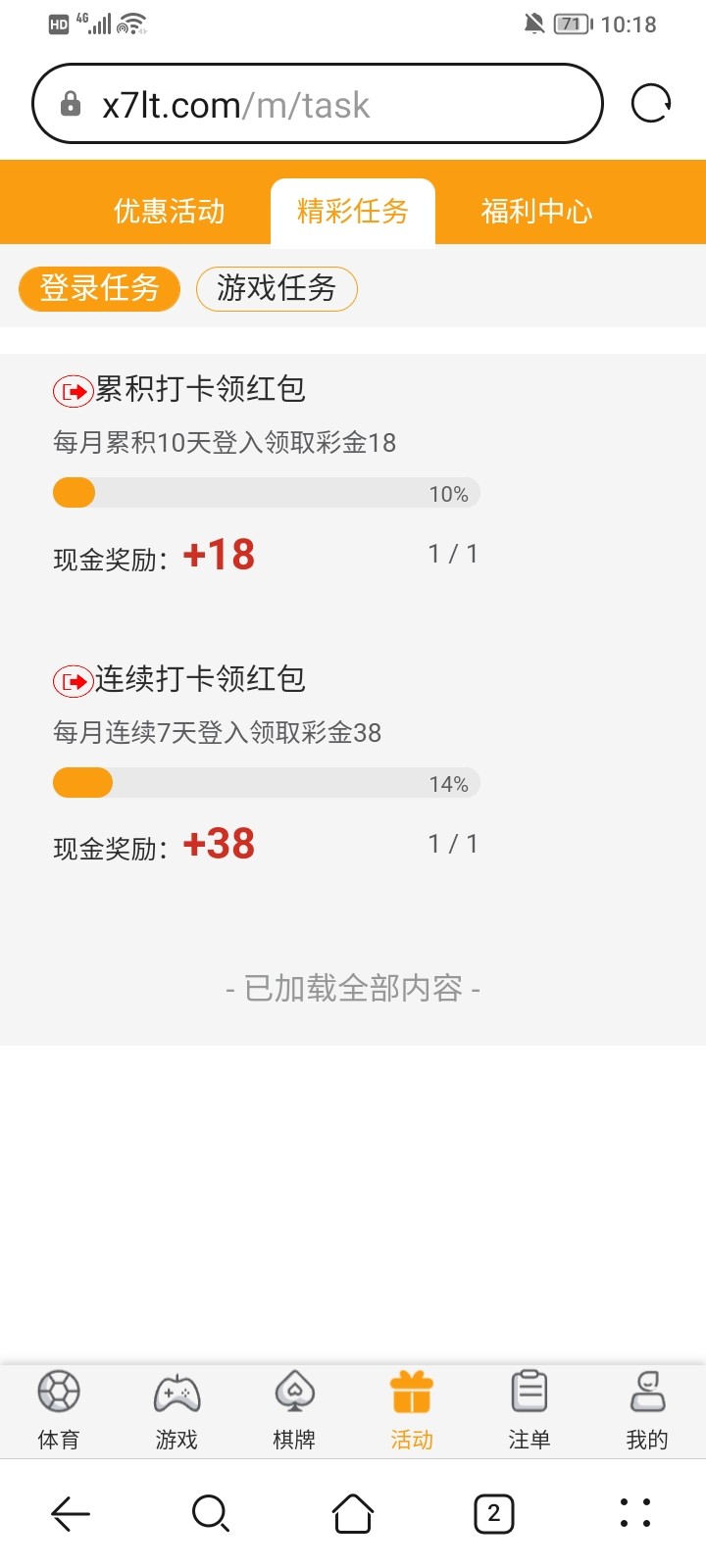Open the 福利中心 tab
The image size is (706, 1568).
pos(536,211)
